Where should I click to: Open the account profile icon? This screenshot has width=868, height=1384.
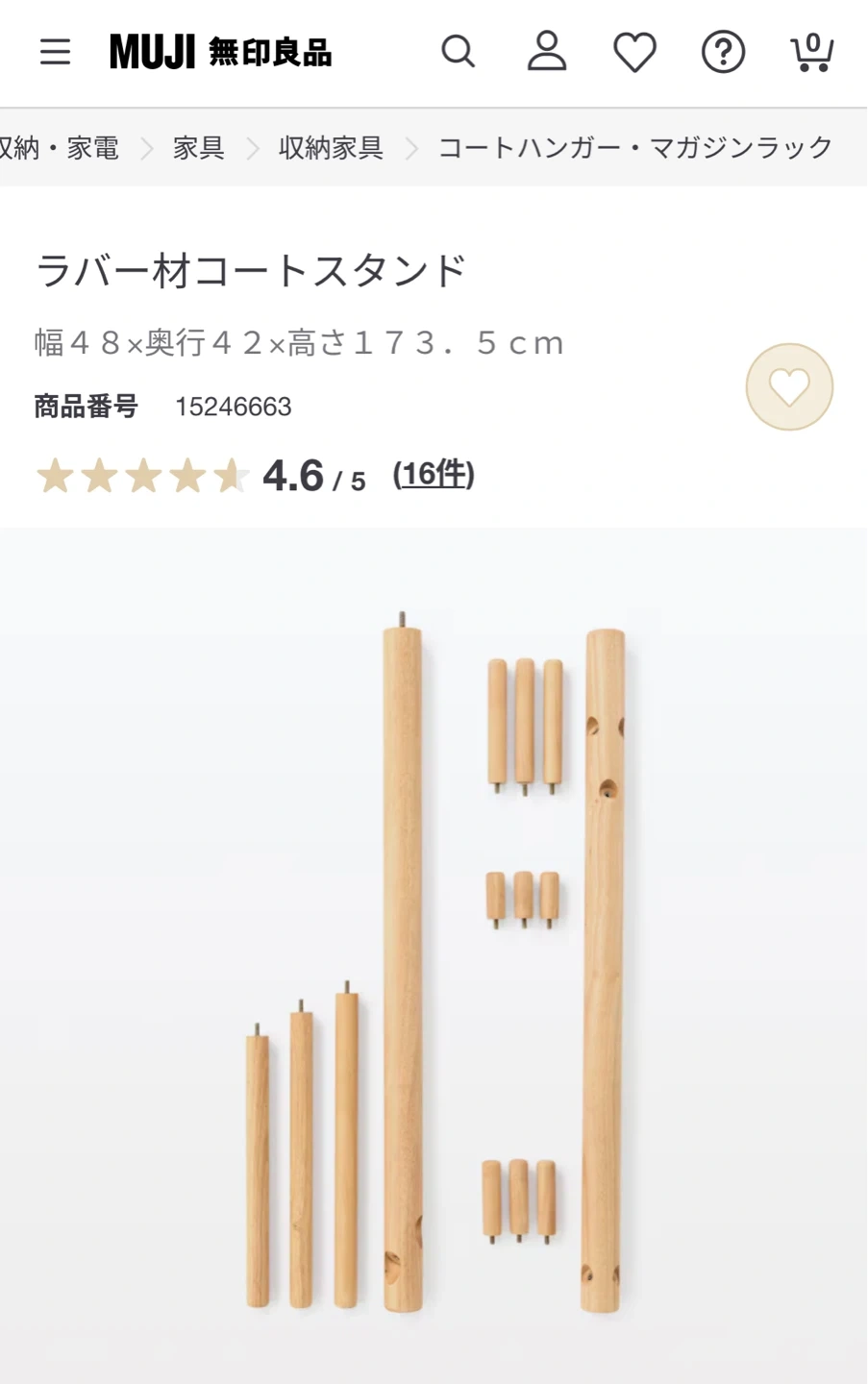tap(546, 52)
